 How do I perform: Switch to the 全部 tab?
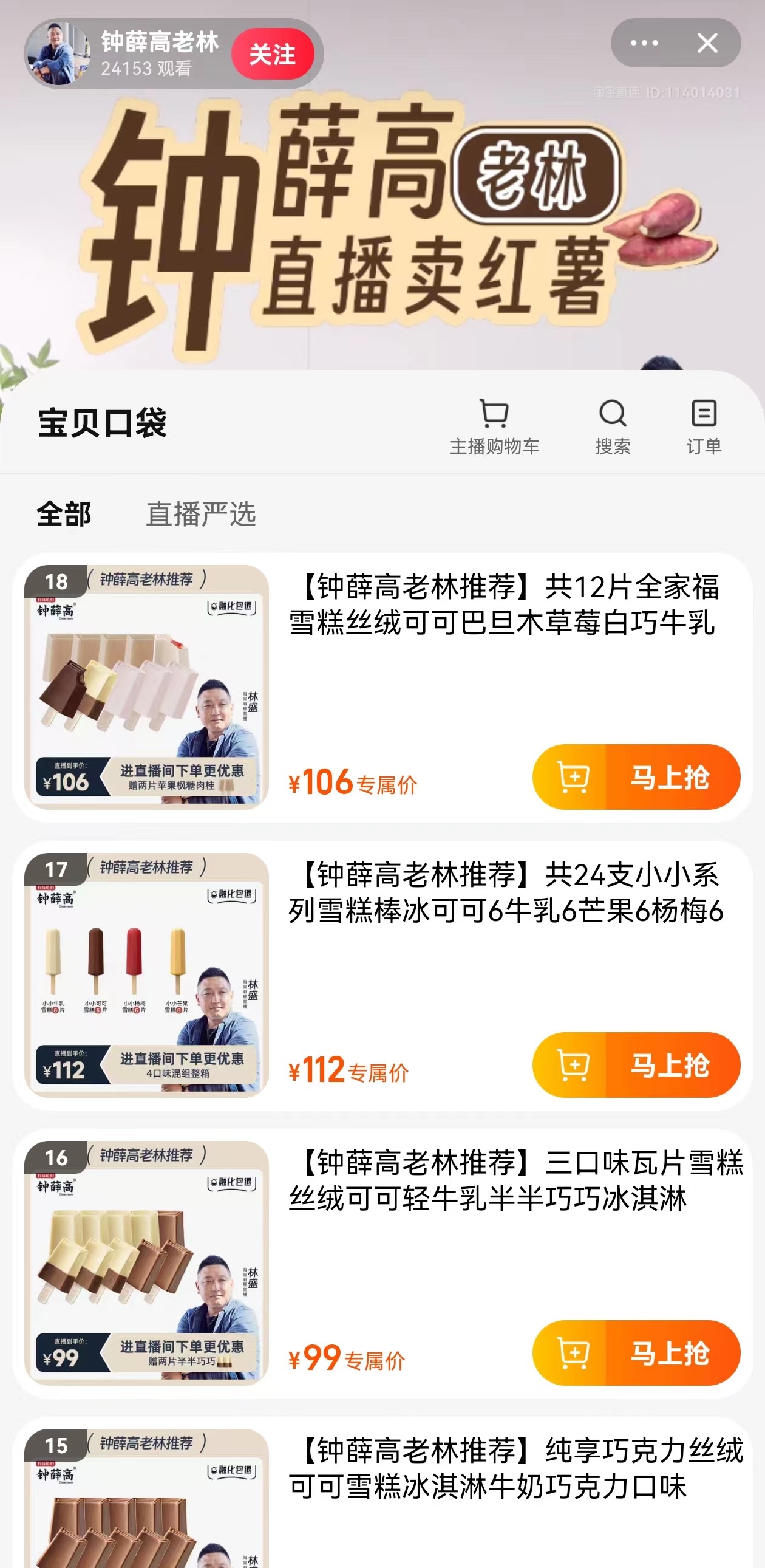tap(64, 514)
